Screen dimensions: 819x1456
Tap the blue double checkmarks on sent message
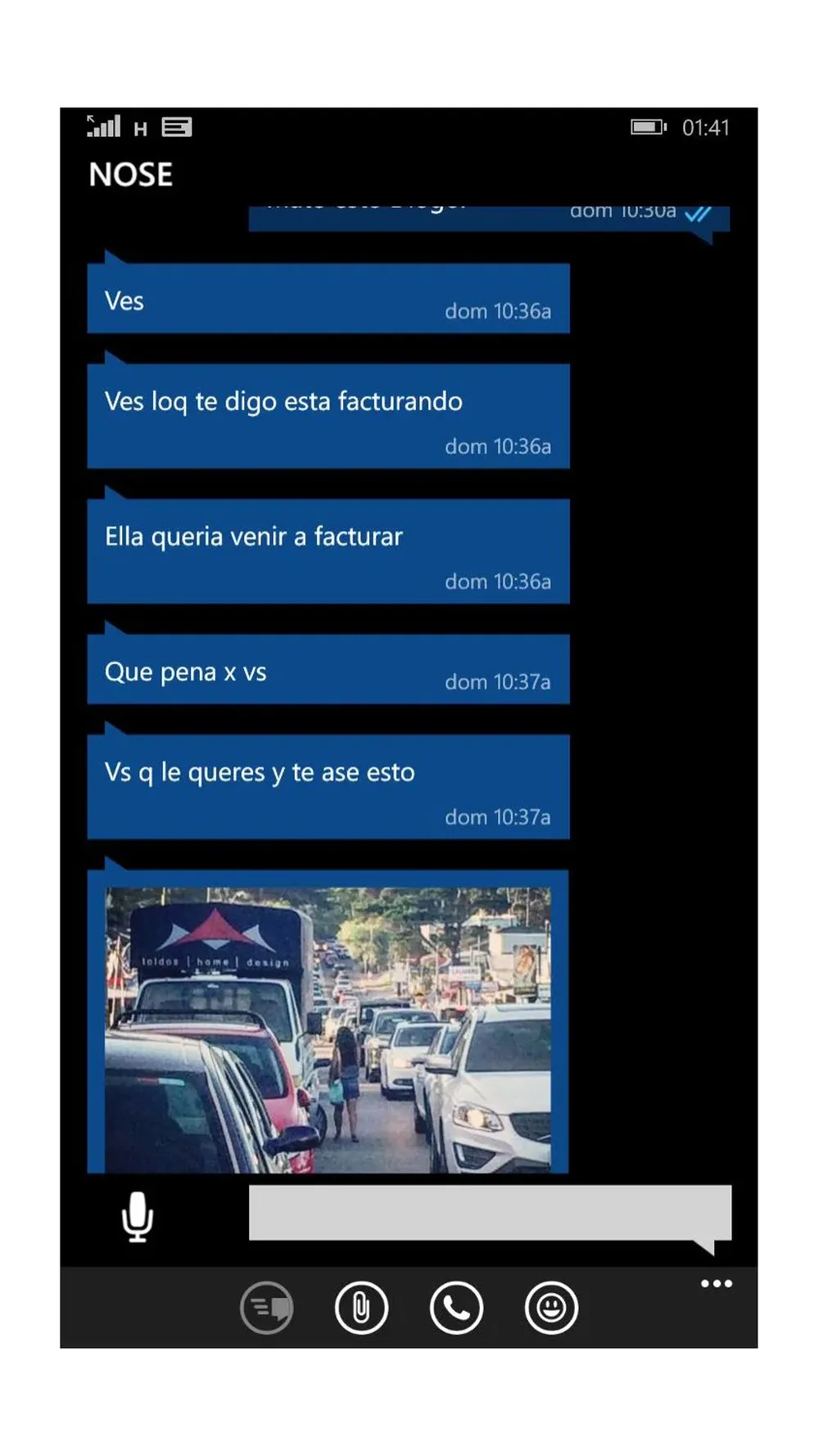pos(697,214)
